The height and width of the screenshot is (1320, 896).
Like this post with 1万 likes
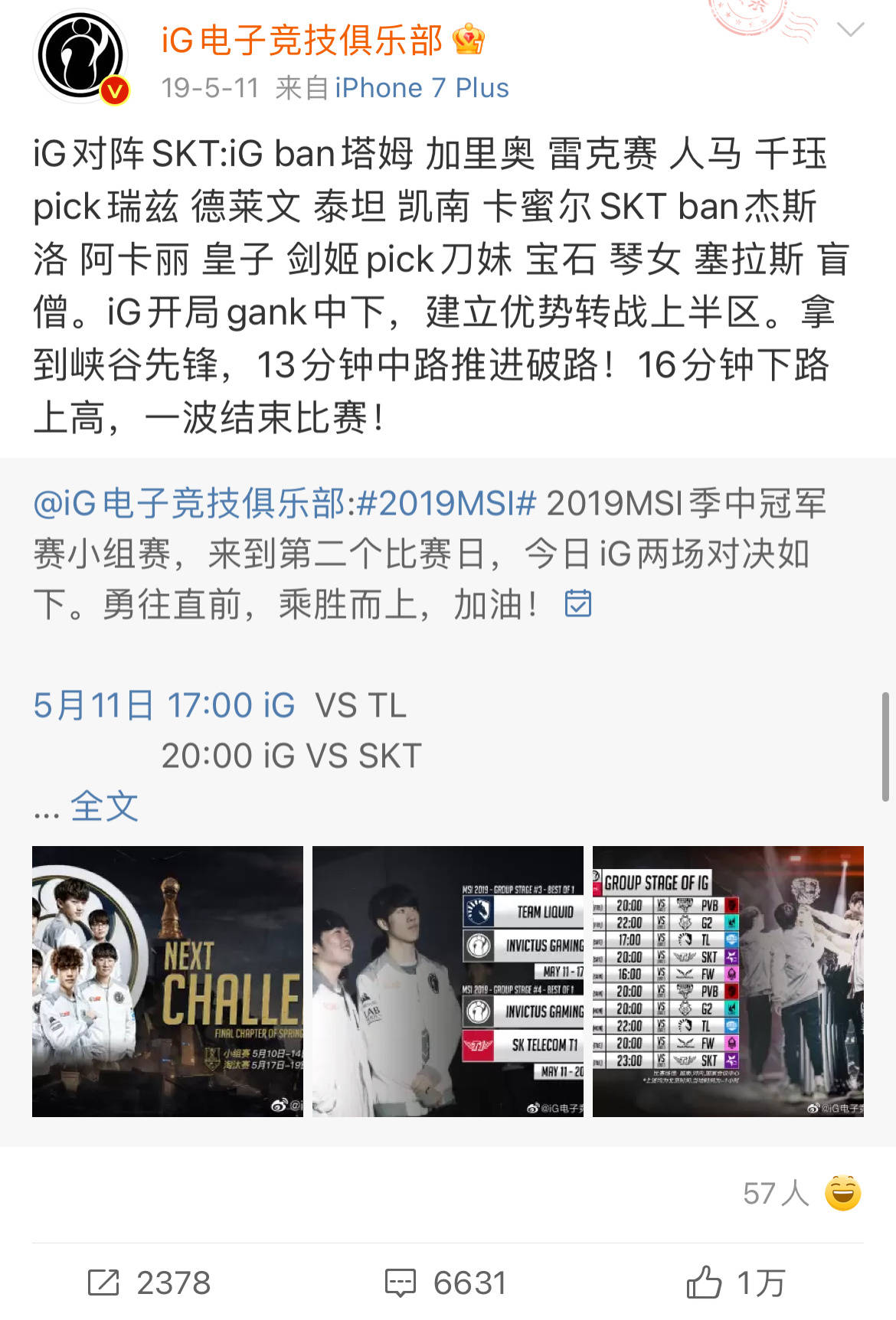(x=735, y=1282)
